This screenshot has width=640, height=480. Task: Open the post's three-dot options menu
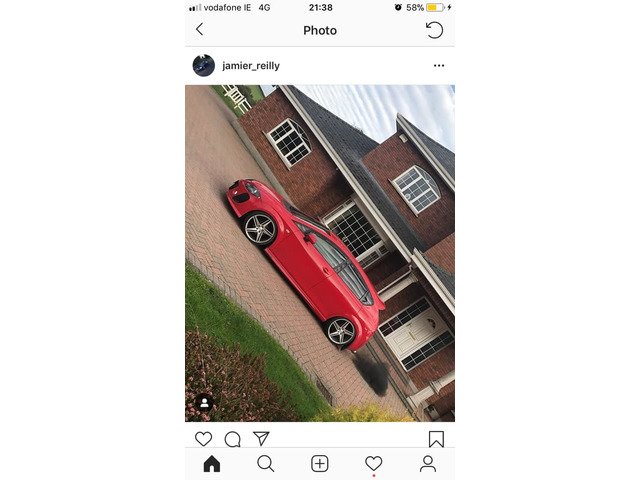pyautogui.click(x=438, y=66)
